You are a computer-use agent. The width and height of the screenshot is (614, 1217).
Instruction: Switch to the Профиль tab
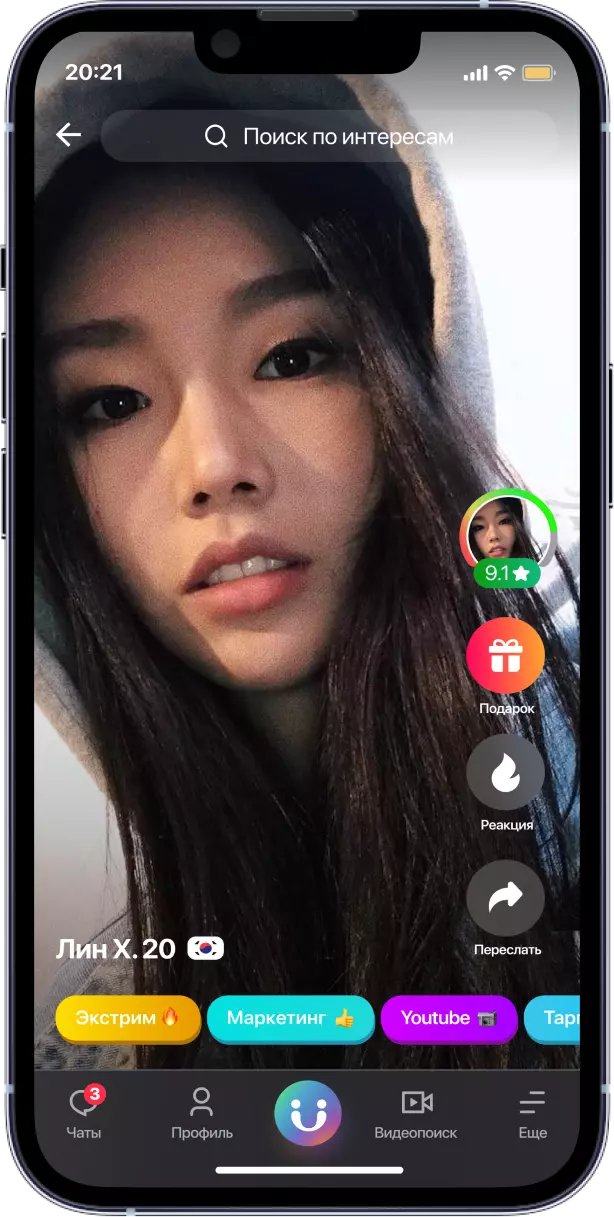tap(201, 1113)
